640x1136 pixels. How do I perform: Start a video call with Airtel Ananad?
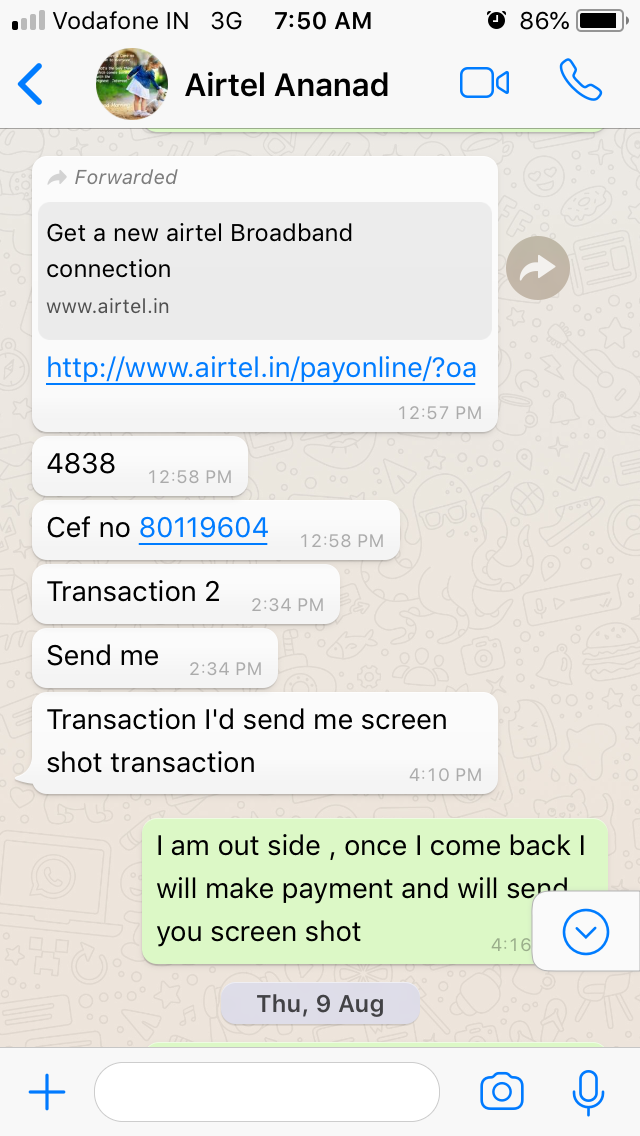coord(485,84)
